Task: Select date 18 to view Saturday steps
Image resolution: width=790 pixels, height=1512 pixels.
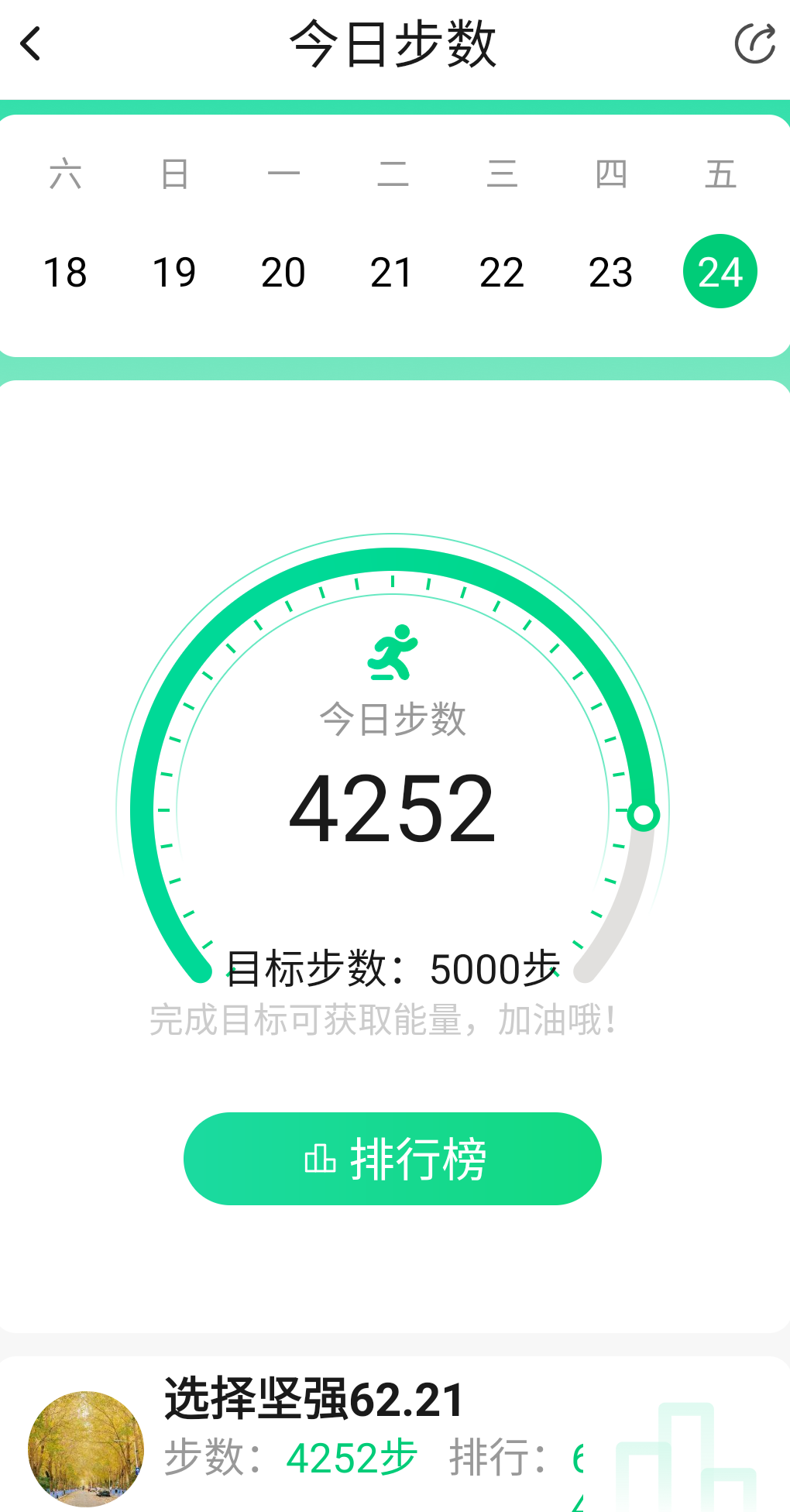Action: (64, 270)
